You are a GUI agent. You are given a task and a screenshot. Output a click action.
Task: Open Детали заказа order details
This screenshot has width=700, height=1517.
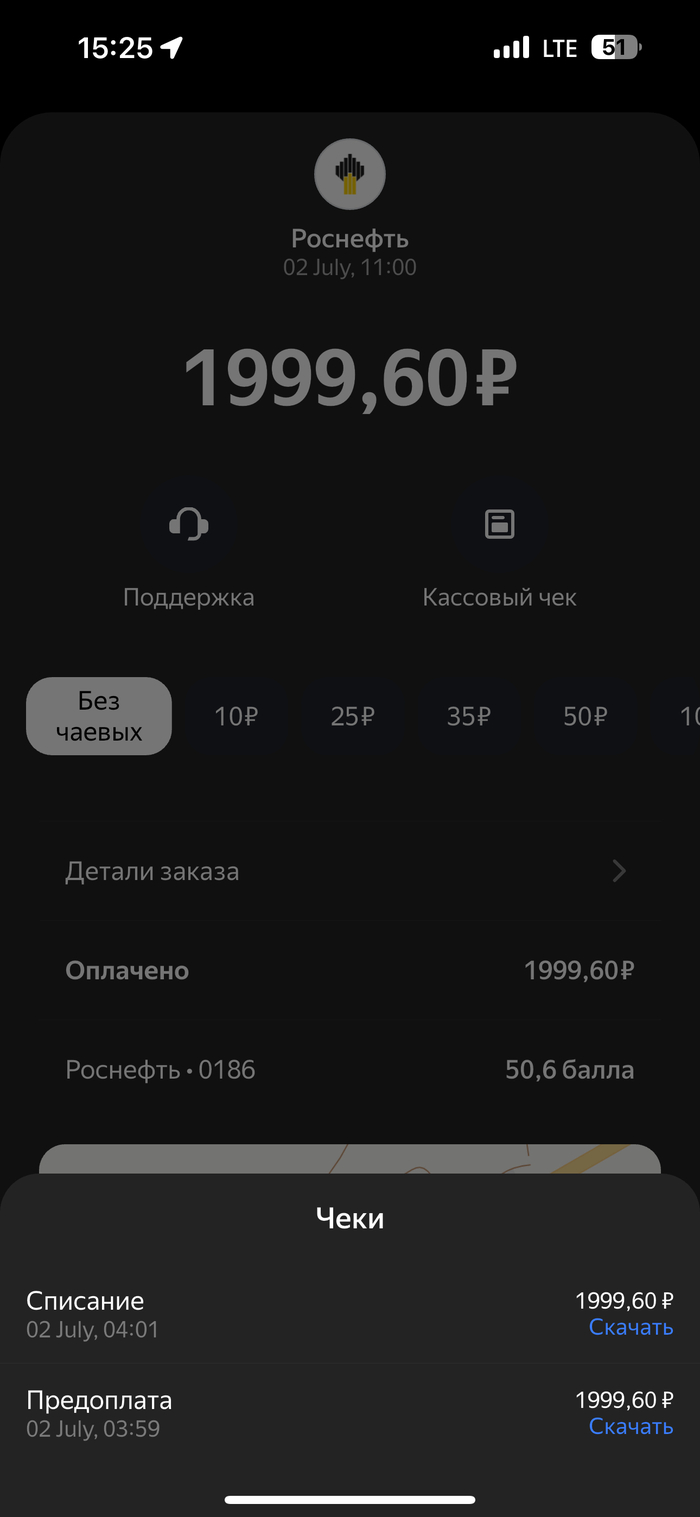(350, 871)
